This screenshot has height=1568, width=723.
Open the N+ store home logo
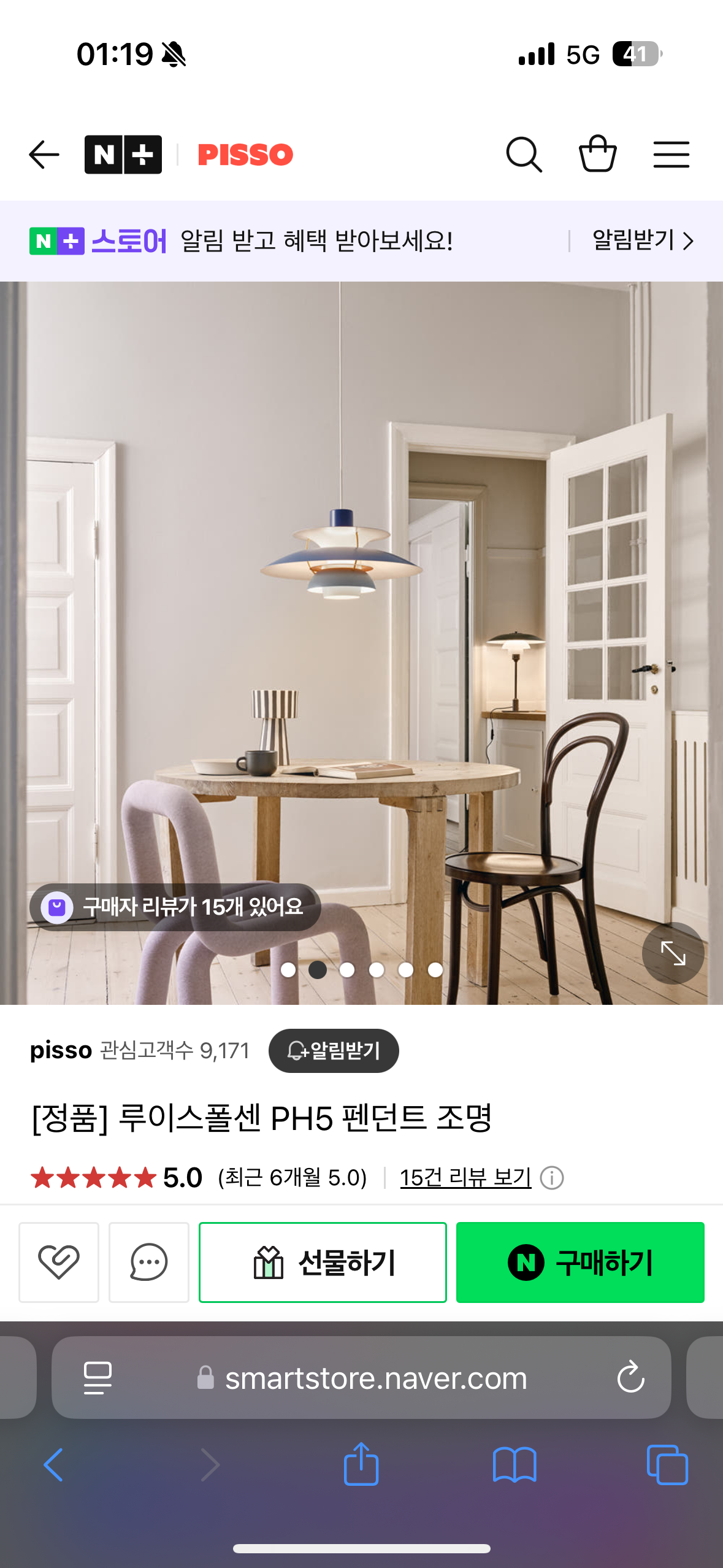pyautogui.click(x=123, y=154)
